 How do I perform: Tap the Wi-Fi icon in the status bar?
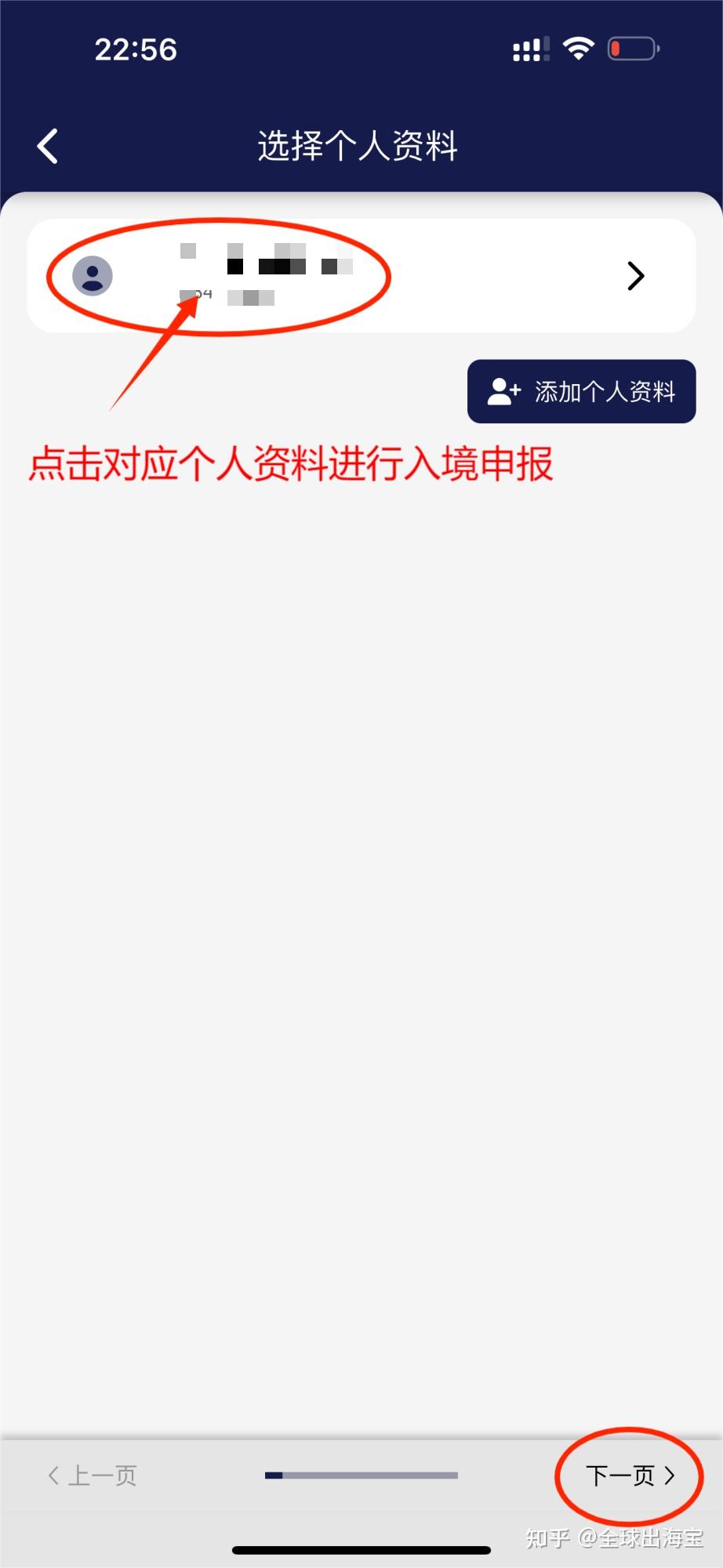point(576,49)
